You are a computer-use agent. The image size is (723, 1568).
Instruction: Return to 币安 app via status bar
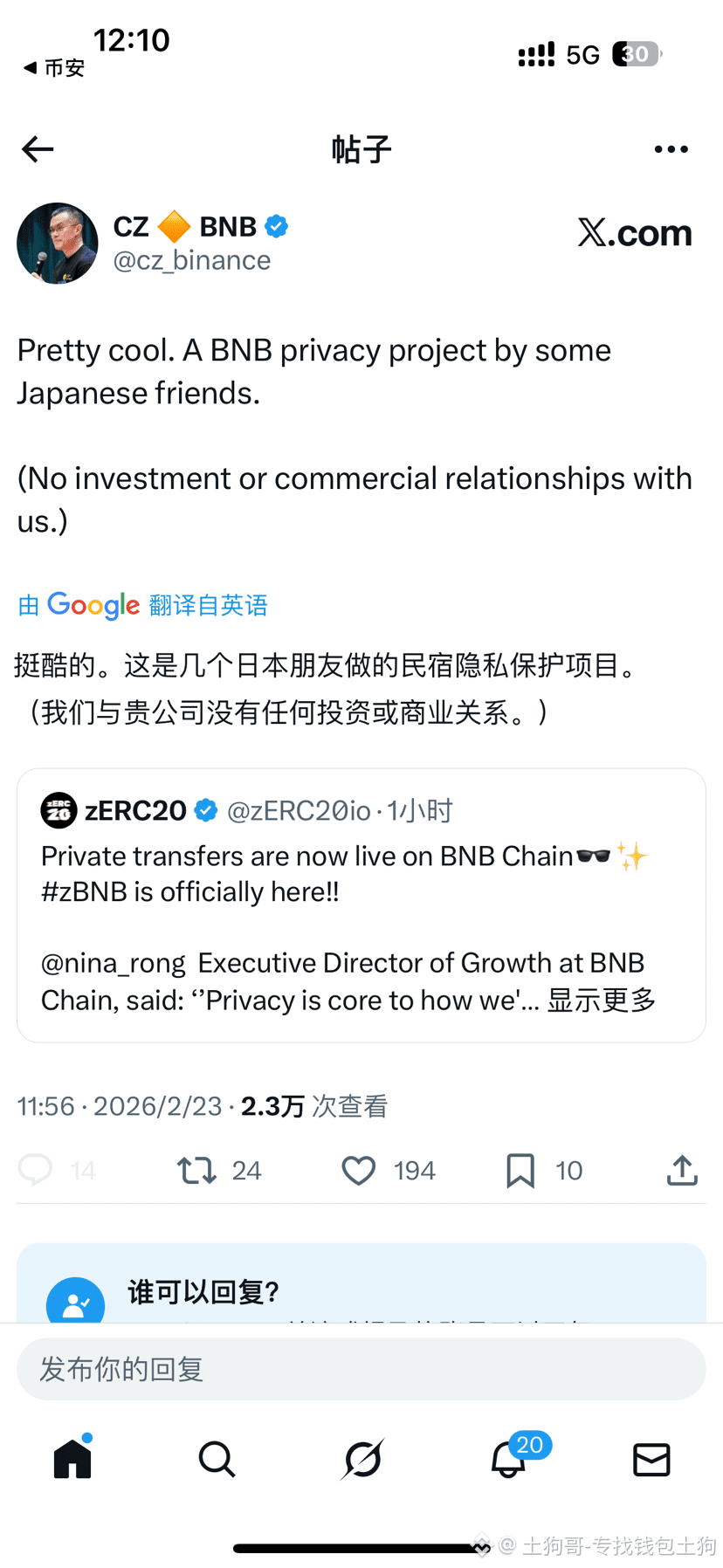[54, 67]
